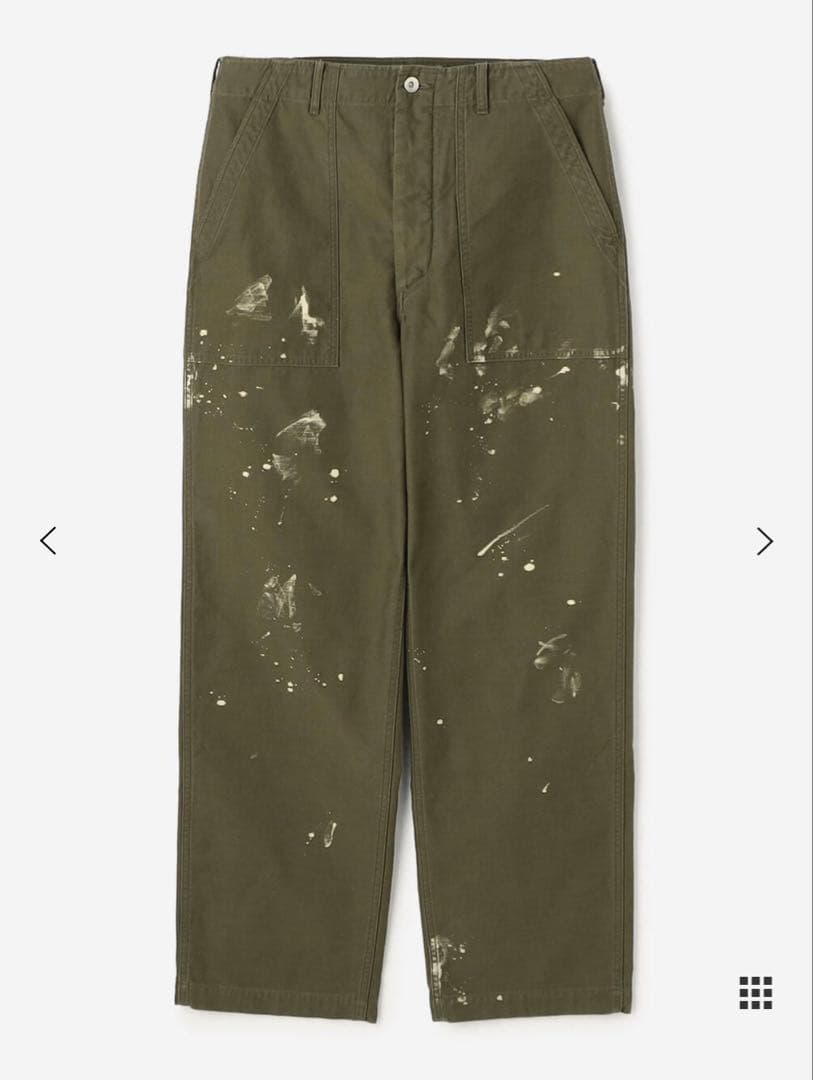This screenshot has width=813, height=1080.
Task: Show the next product image
Action: (x=765, y=541)
